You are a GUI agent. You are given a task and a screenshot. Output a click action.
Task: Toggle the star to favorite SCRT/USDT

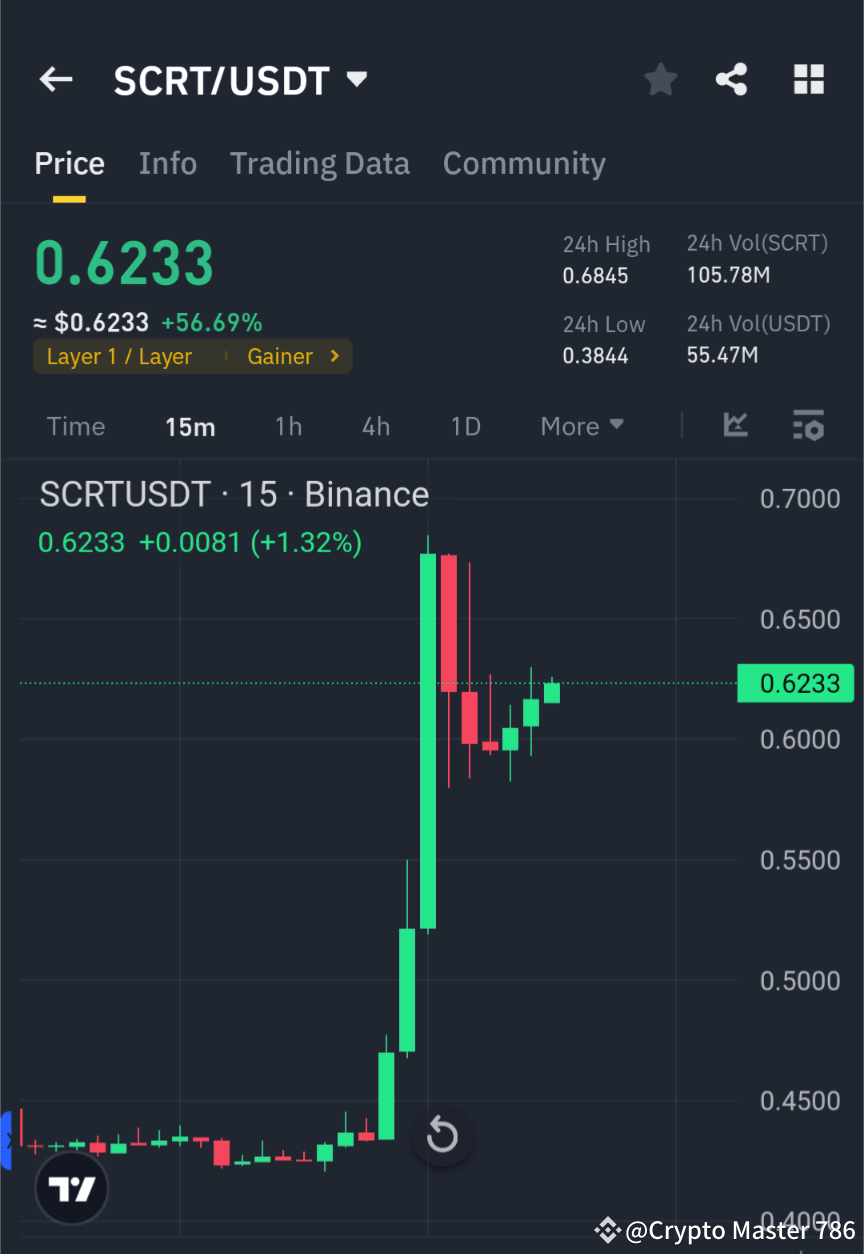(x=660, y=79)
